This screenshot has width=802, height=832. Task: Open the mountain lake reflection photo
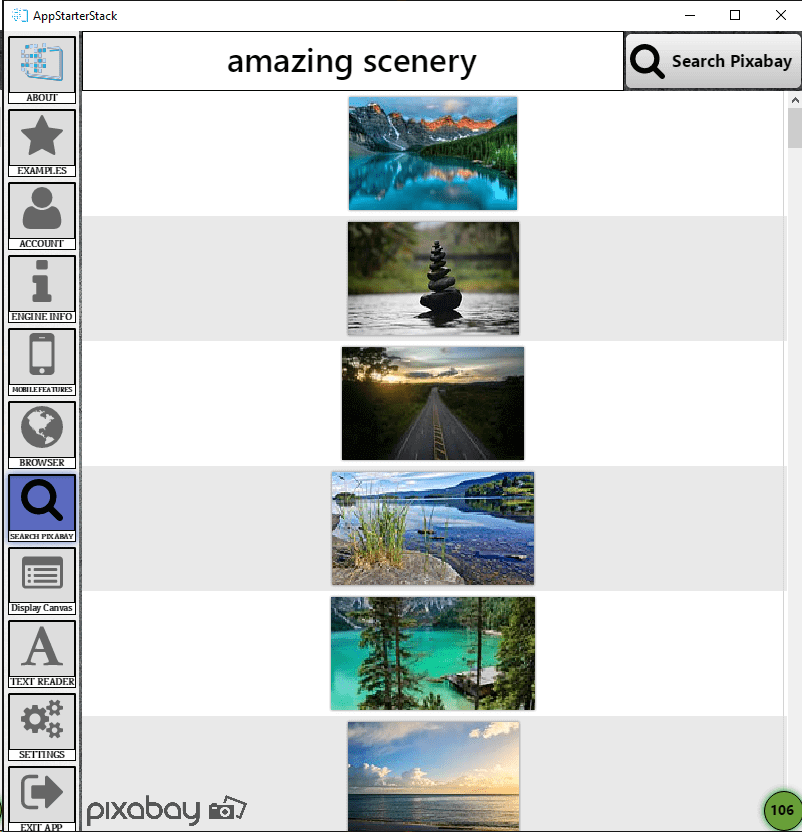(x=433, y=153)
